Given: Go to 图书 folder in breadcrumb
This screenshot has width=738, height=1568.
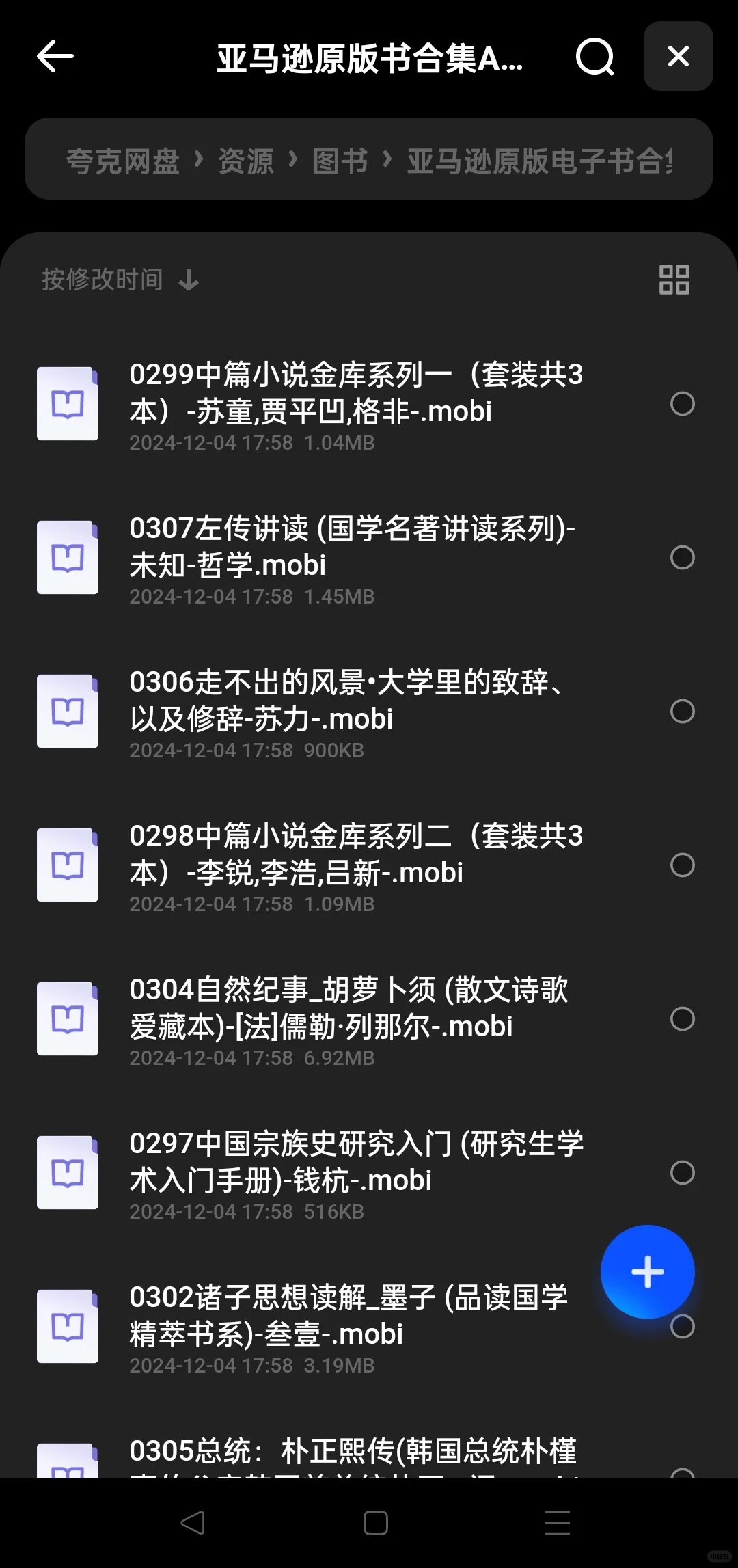Looking at the screenshot, I should tap(340, 161).
